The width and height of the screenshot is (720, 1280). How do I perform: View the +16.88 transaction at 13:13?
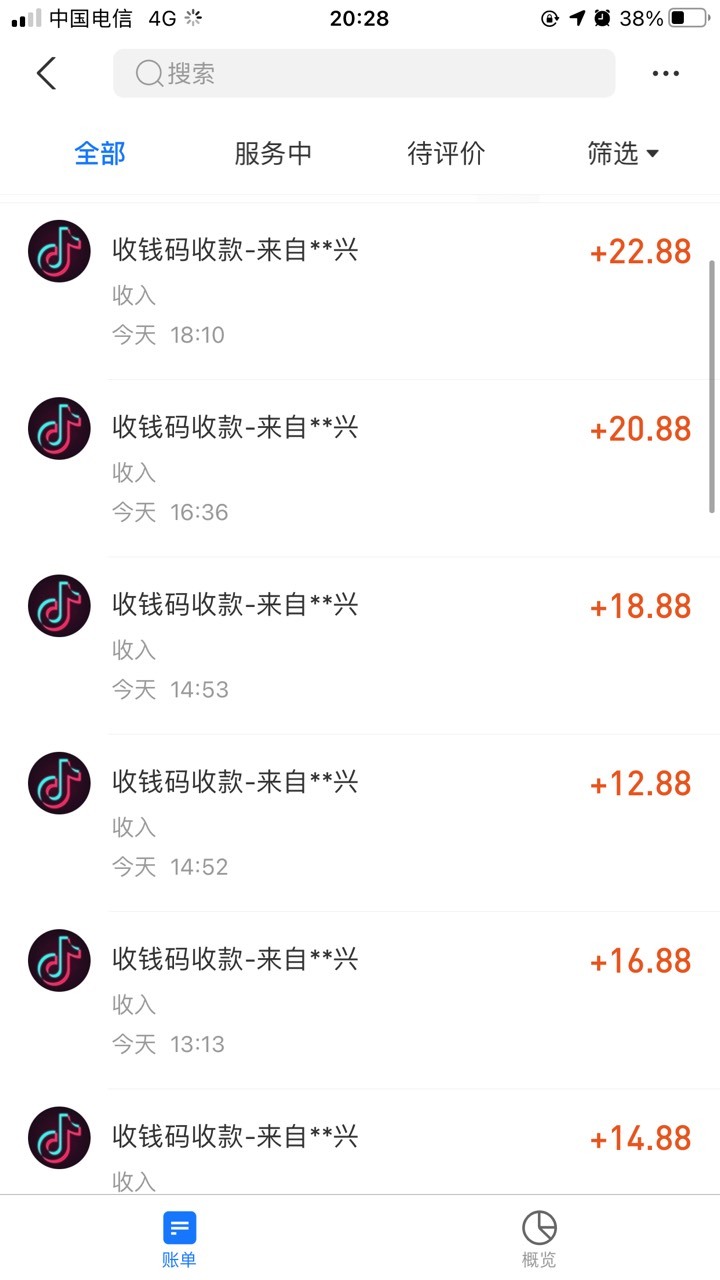[x=360, y=1000]
